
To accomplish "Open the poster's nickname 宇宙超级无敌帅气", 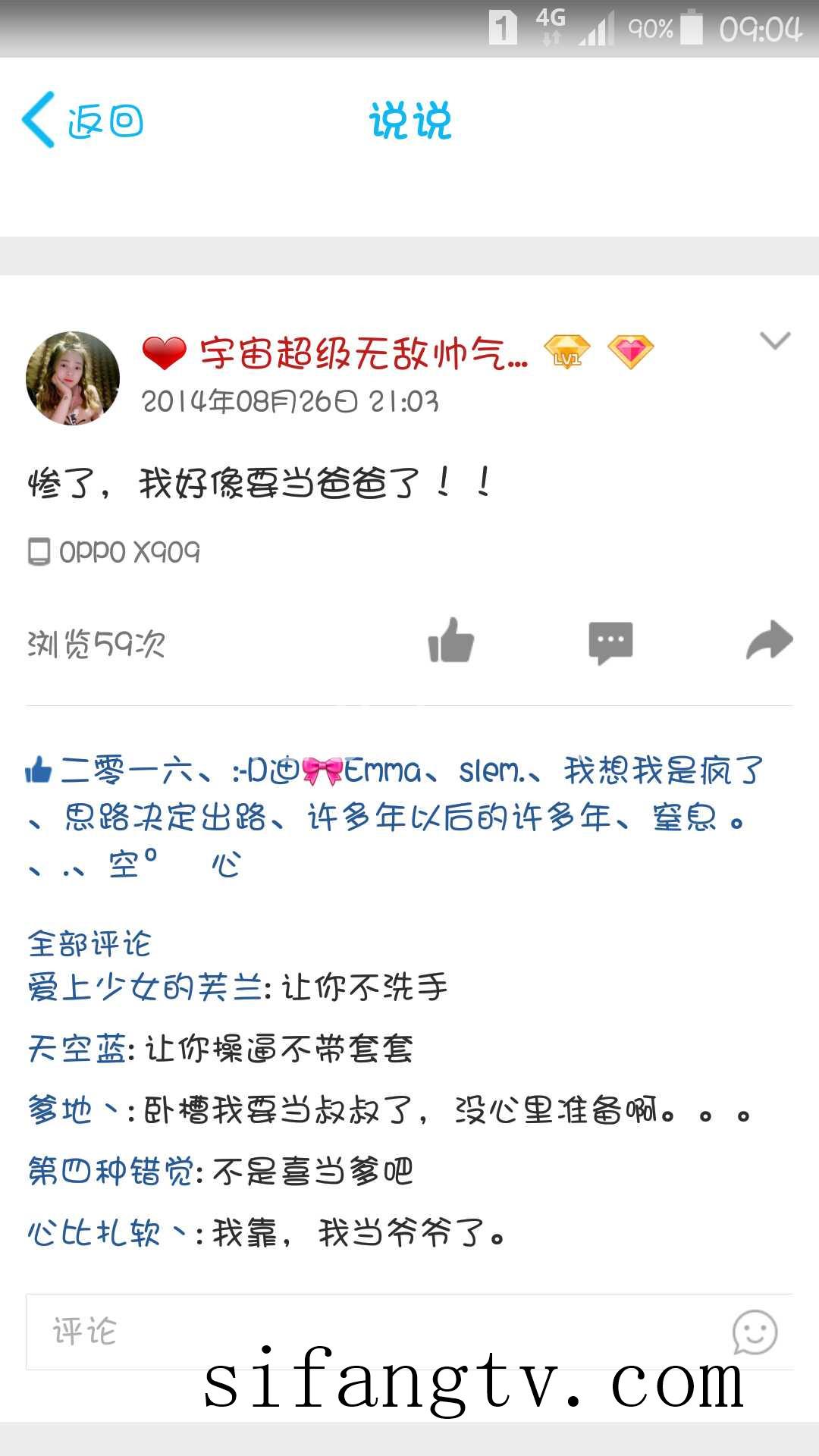I will (x=362, y=353).
